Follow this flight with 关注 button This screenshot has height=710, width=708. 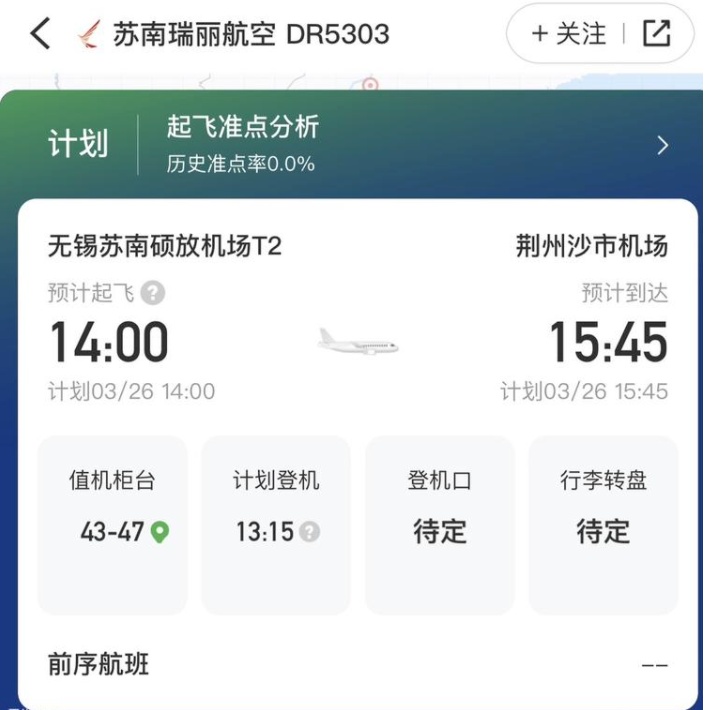(x=568, y=34)
